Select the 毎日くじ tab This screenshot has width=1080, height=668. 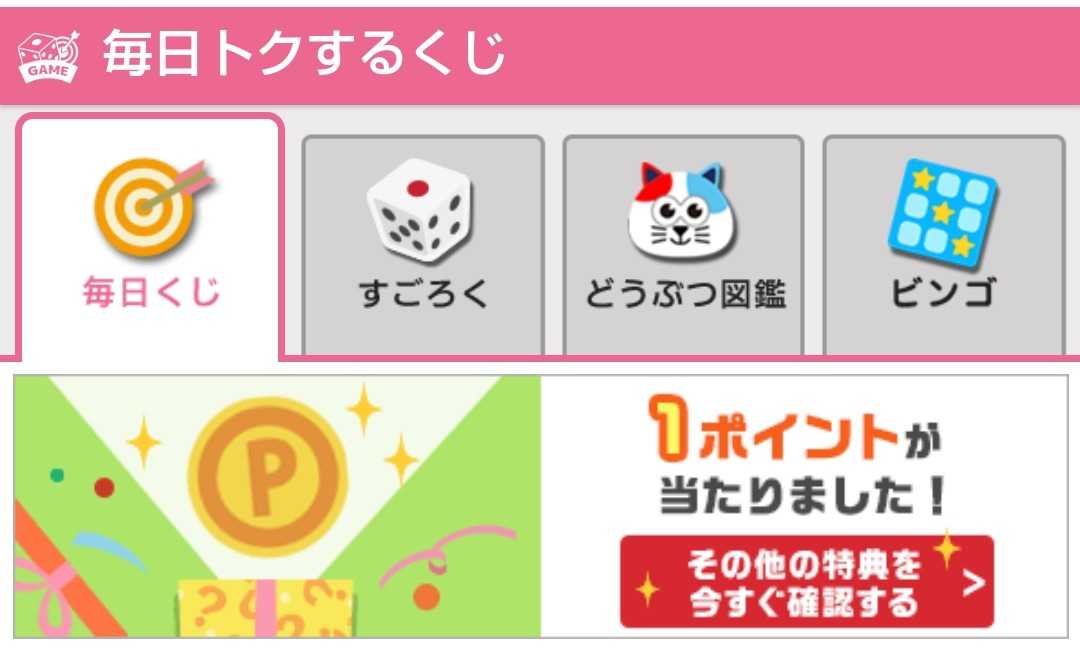150,238
